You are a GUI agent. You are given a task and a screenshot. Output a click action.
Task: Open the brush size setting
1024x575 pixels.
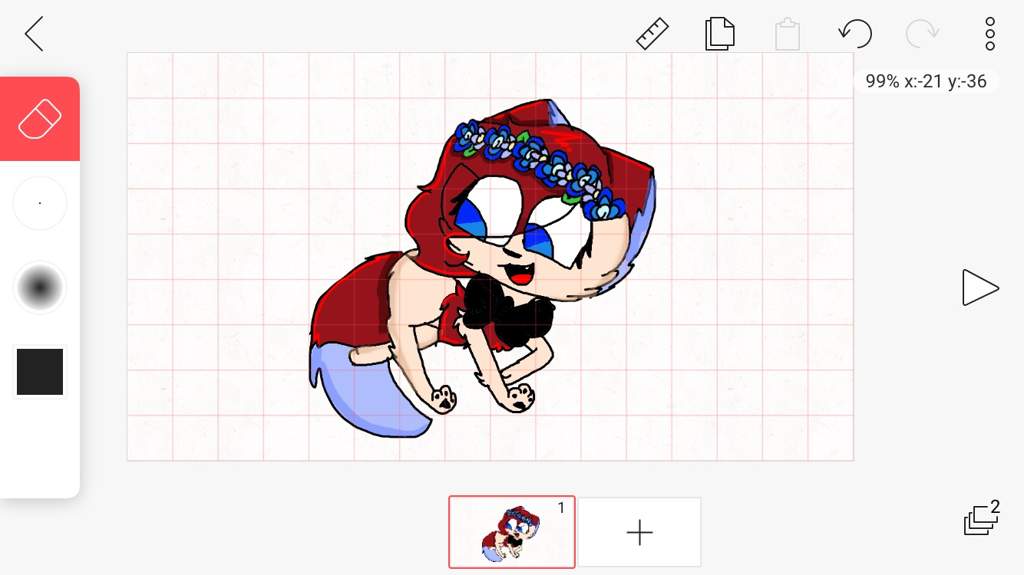(40, 204)
